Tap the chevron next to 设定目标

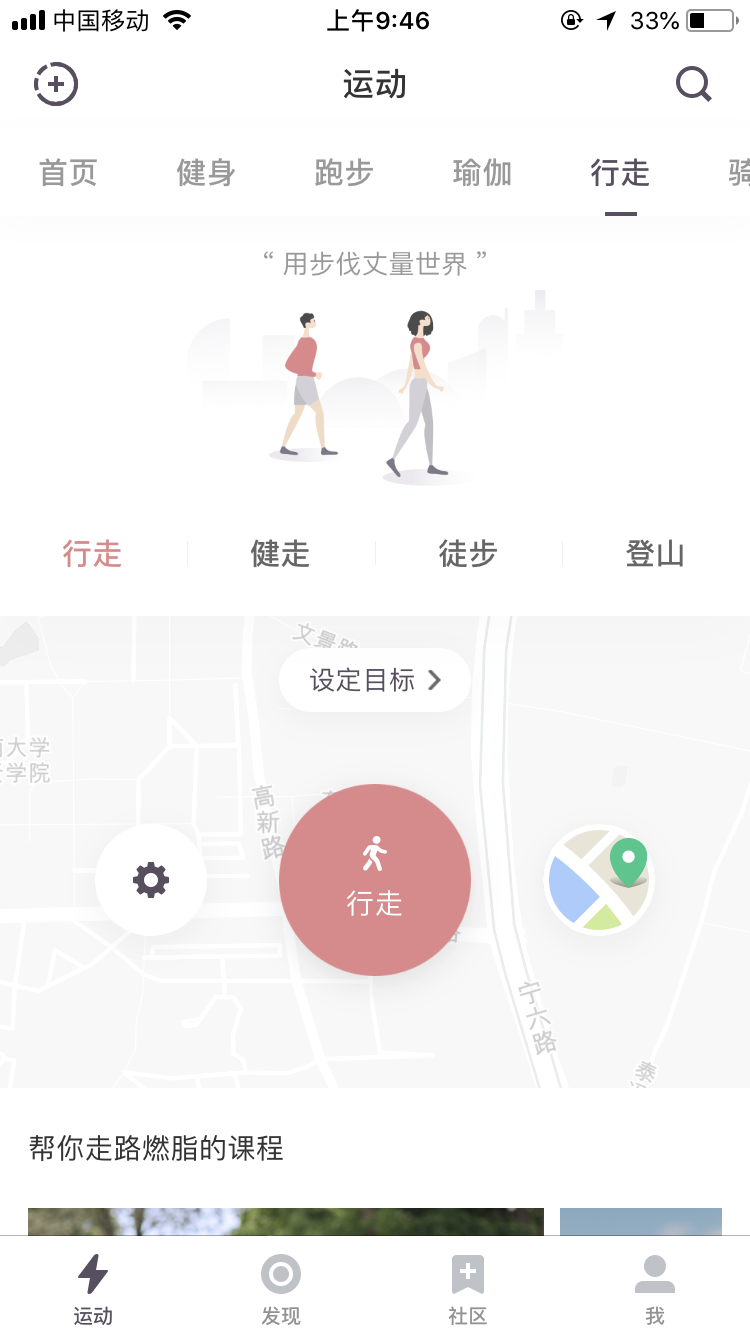[434, 679]
